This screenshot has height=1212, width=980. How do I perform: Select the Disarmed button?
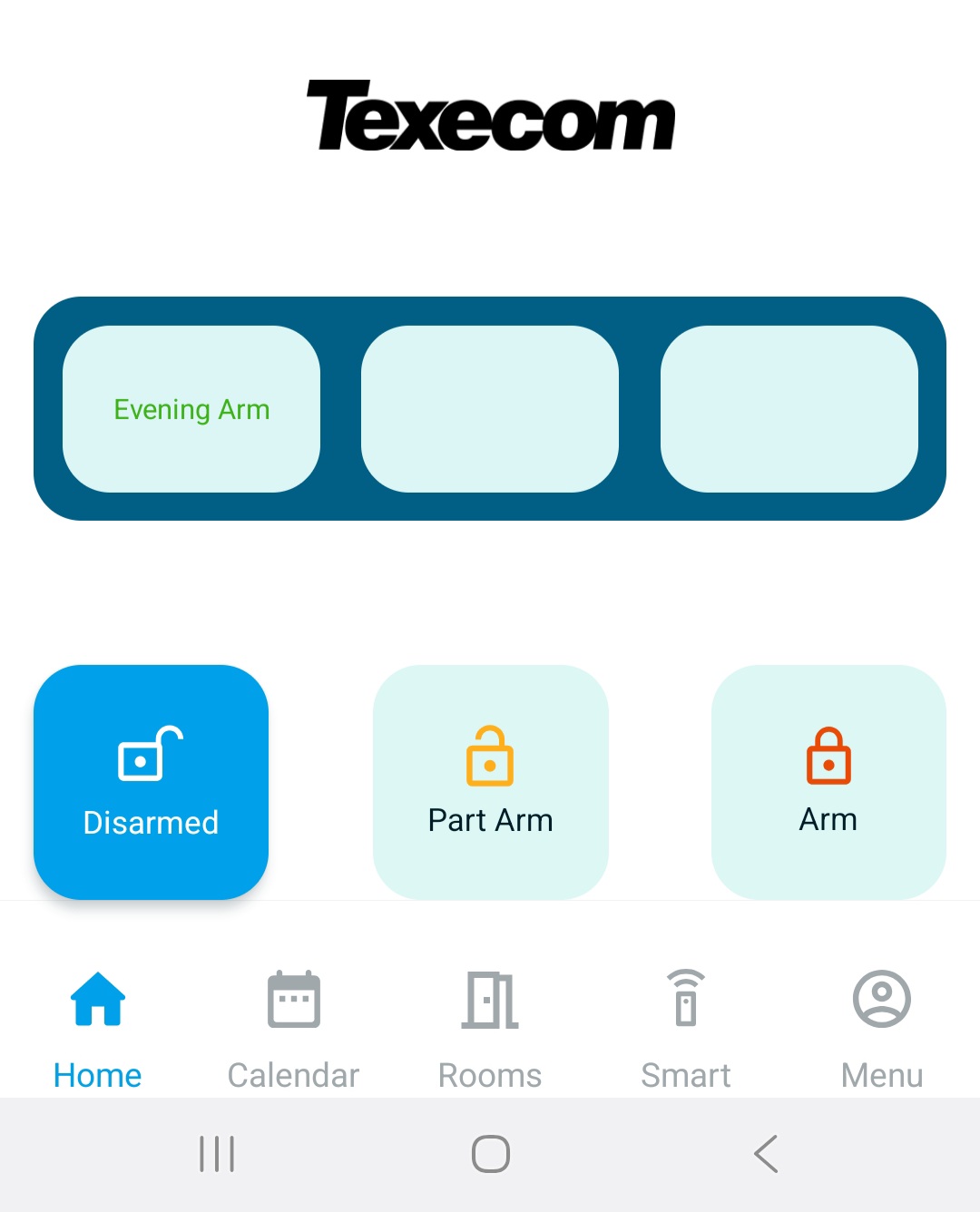[151, 782]
